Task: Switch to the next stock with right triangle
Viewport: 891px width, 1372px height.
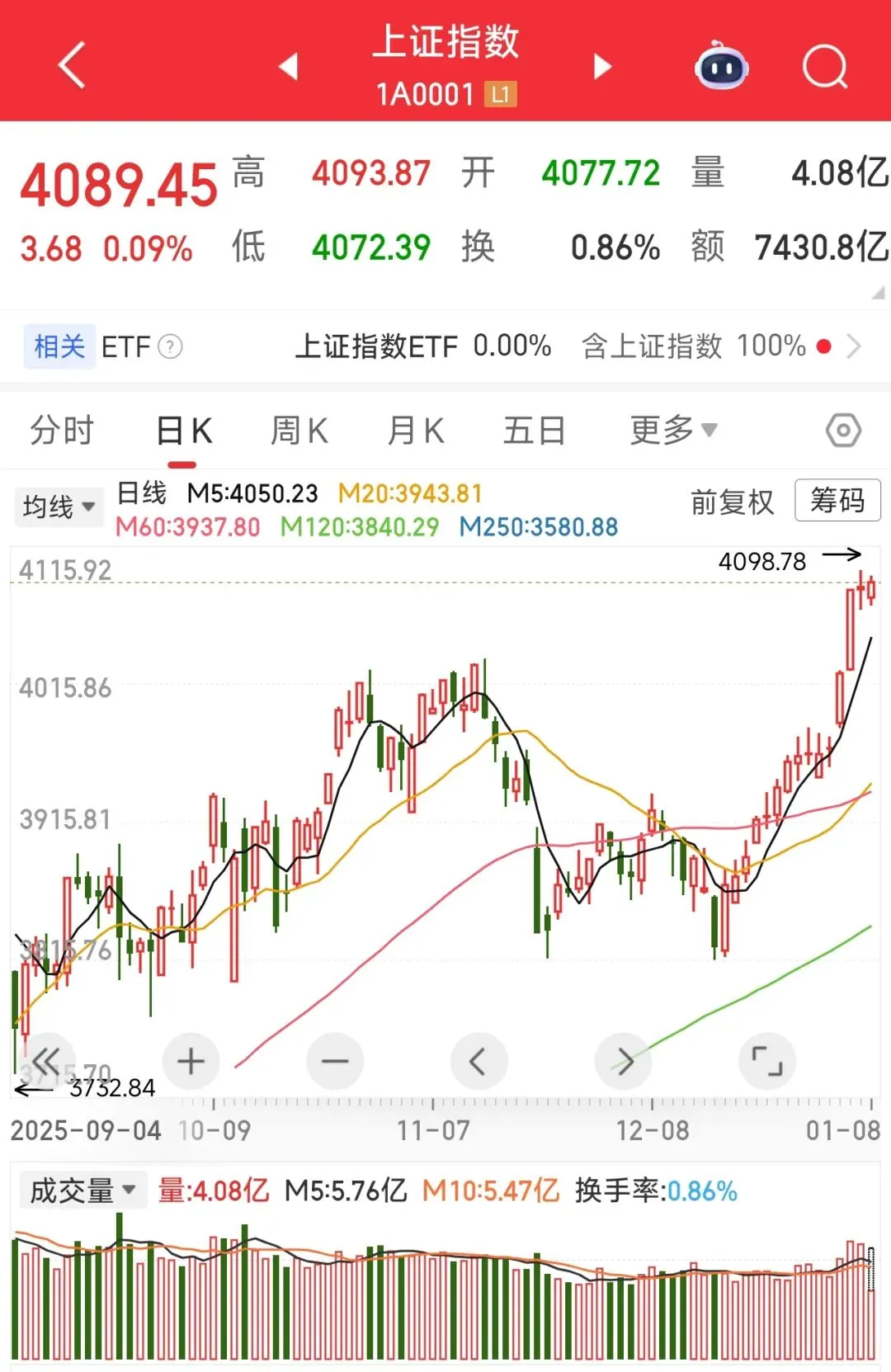Action: click(603, 66)
